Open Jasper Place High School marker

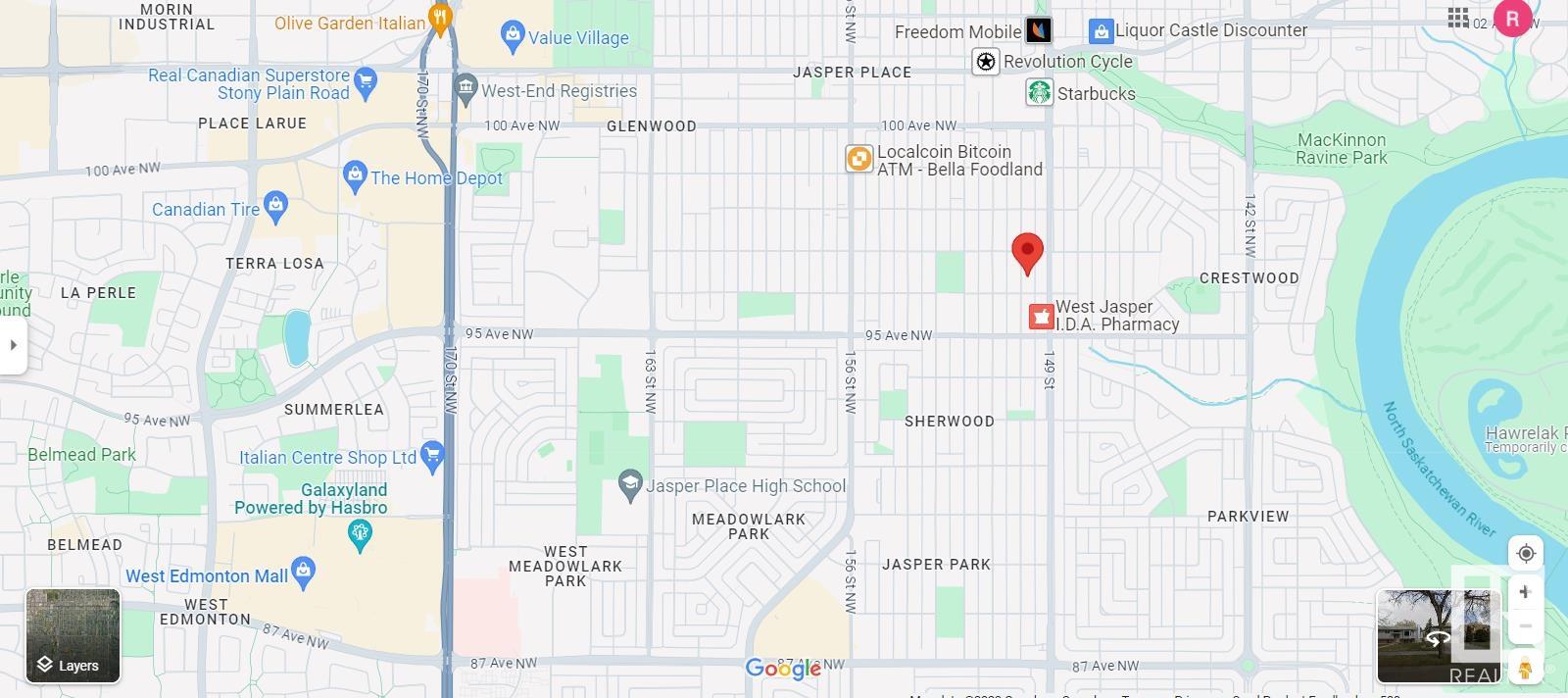[x=630, y=484]
